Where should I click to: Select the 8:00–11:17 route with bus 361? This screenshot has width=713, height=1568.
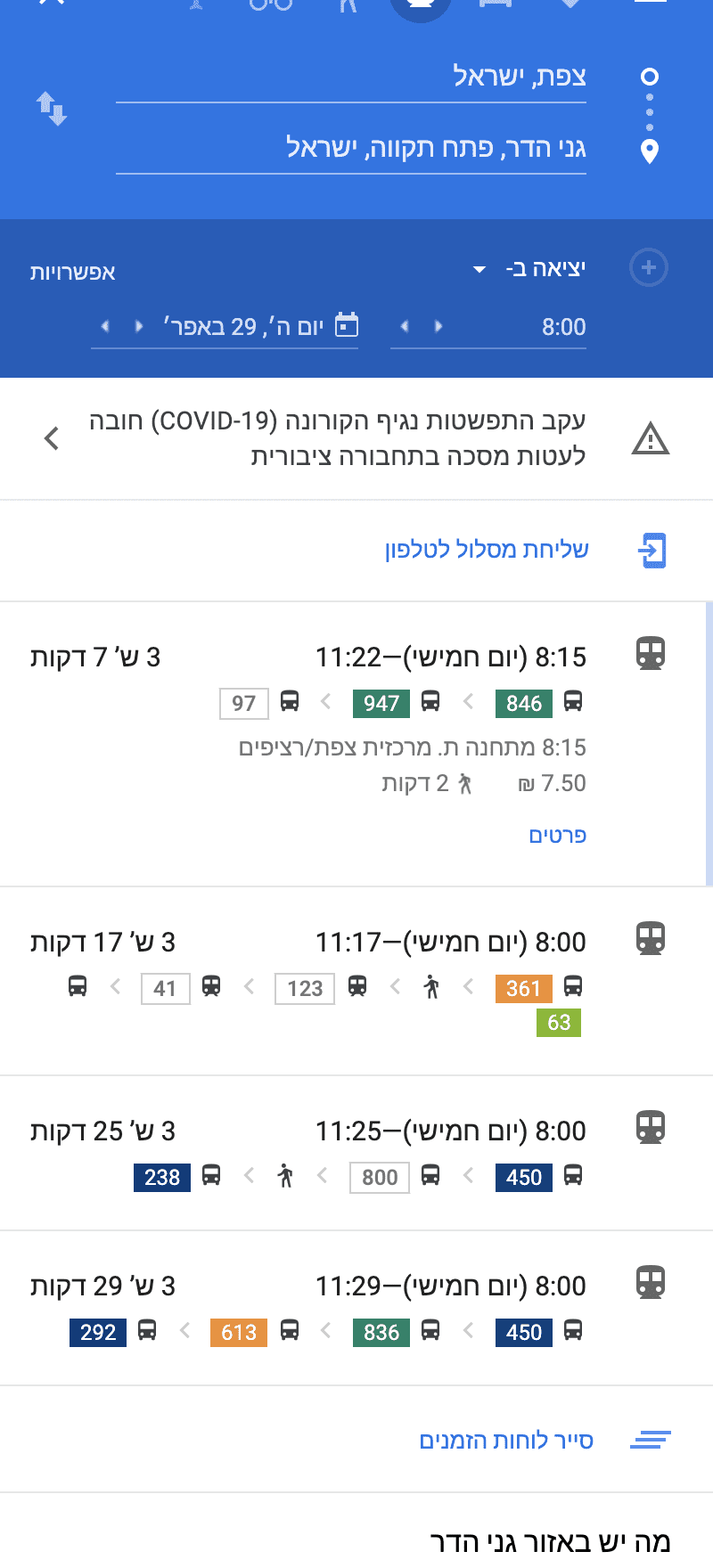pos(356,943)
